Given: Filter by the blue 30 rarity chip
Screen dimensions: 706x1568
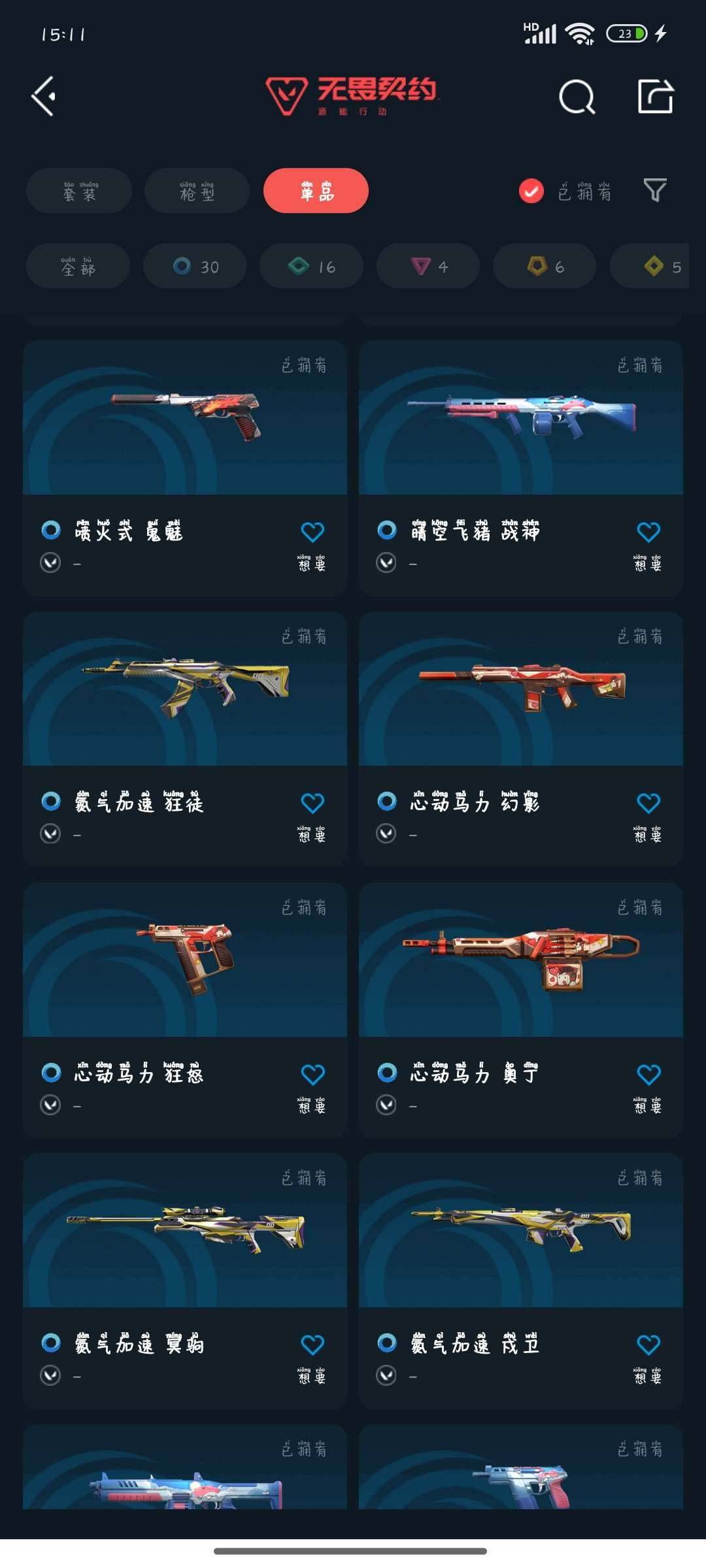Looking at the screenshot, I should [x=195, y=267].
